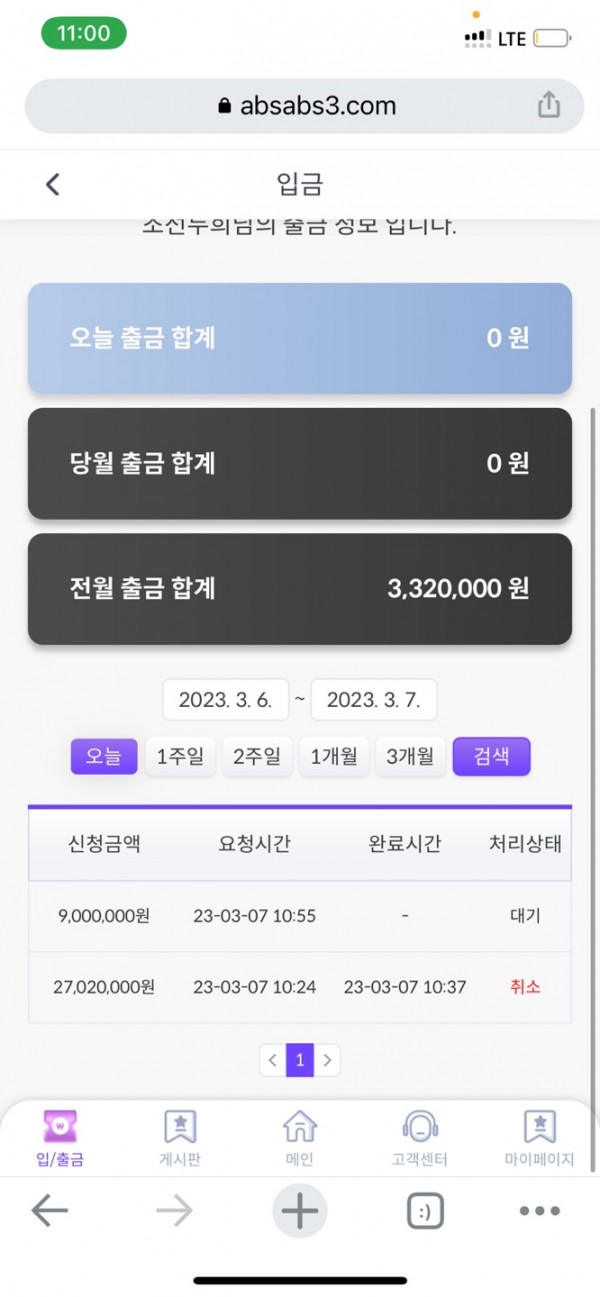Open the 게시판 tab

pyautogui.click(x=180, y=1138)
